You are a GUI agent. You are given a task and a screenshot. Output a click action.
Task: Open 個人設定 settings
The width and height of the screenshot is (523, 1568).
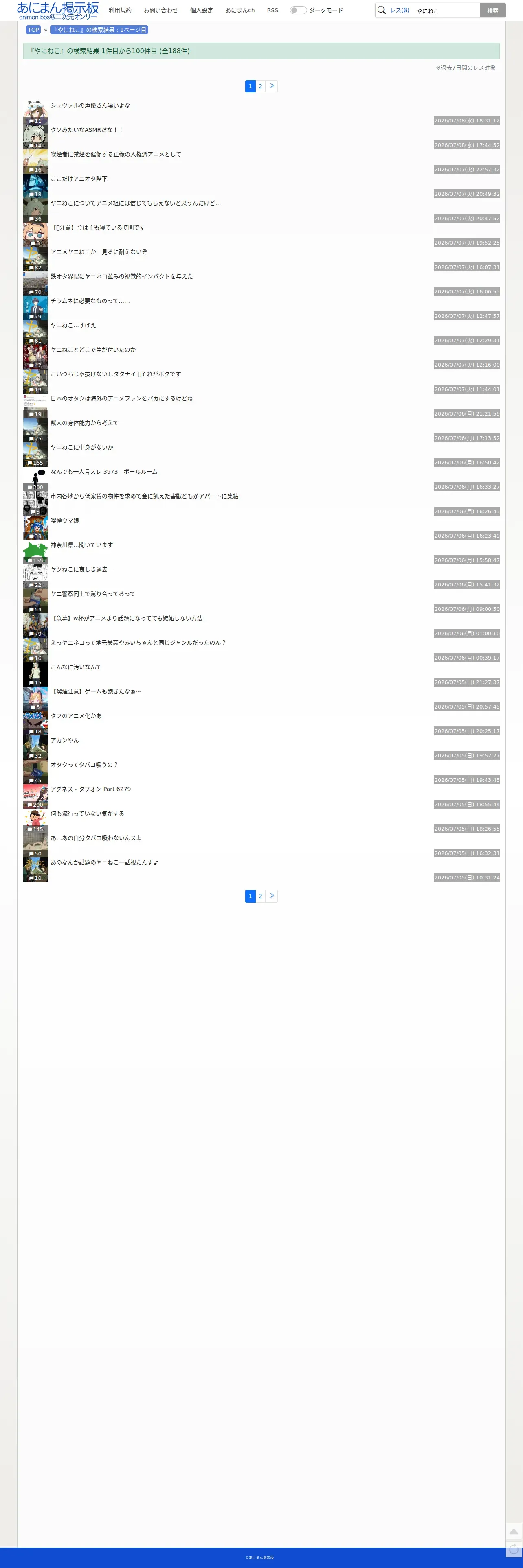[x=201, y=10]
